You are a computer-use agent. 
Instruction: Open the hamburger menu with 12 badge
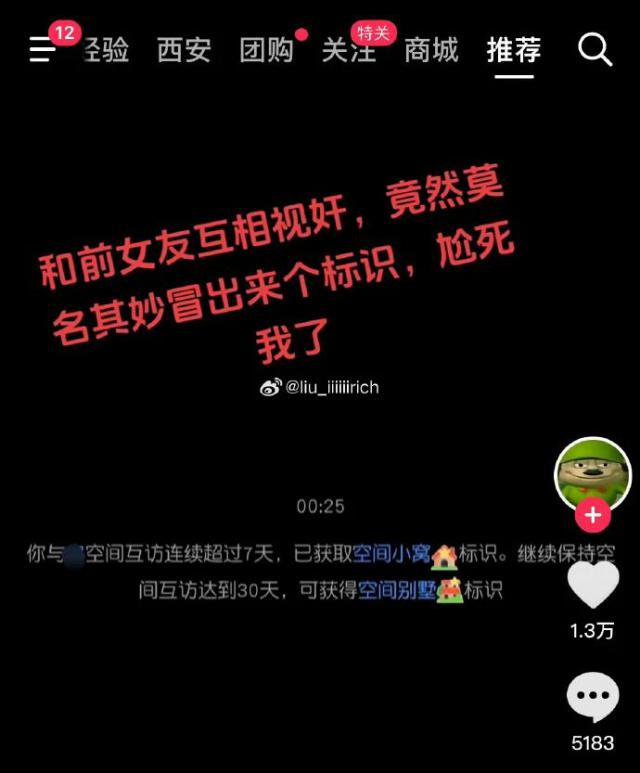[x=42, y=49]
